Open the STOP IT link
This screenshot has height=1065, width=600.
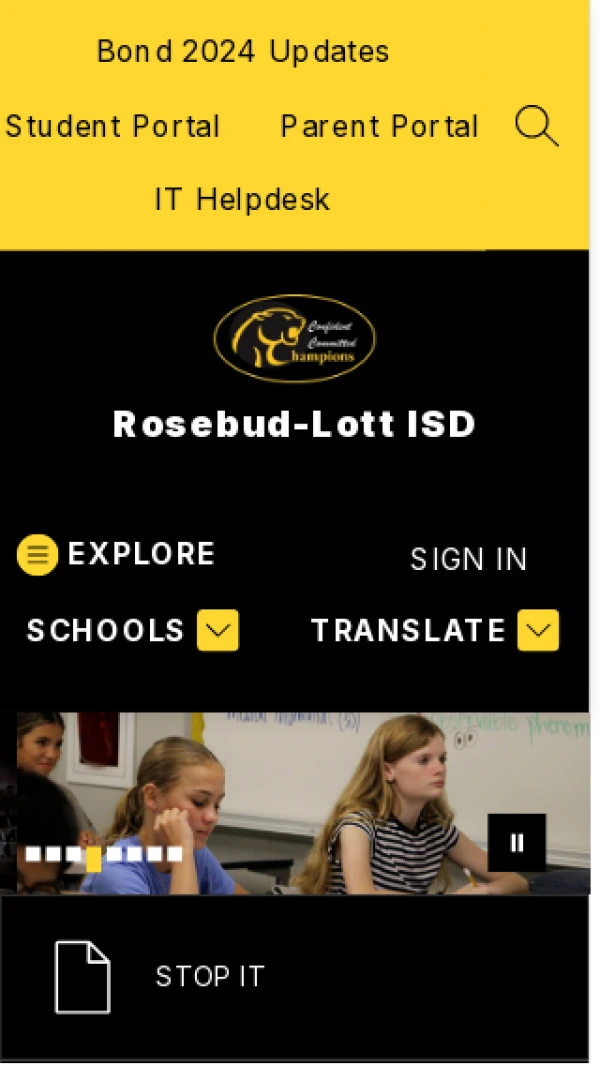coord(209,977)
